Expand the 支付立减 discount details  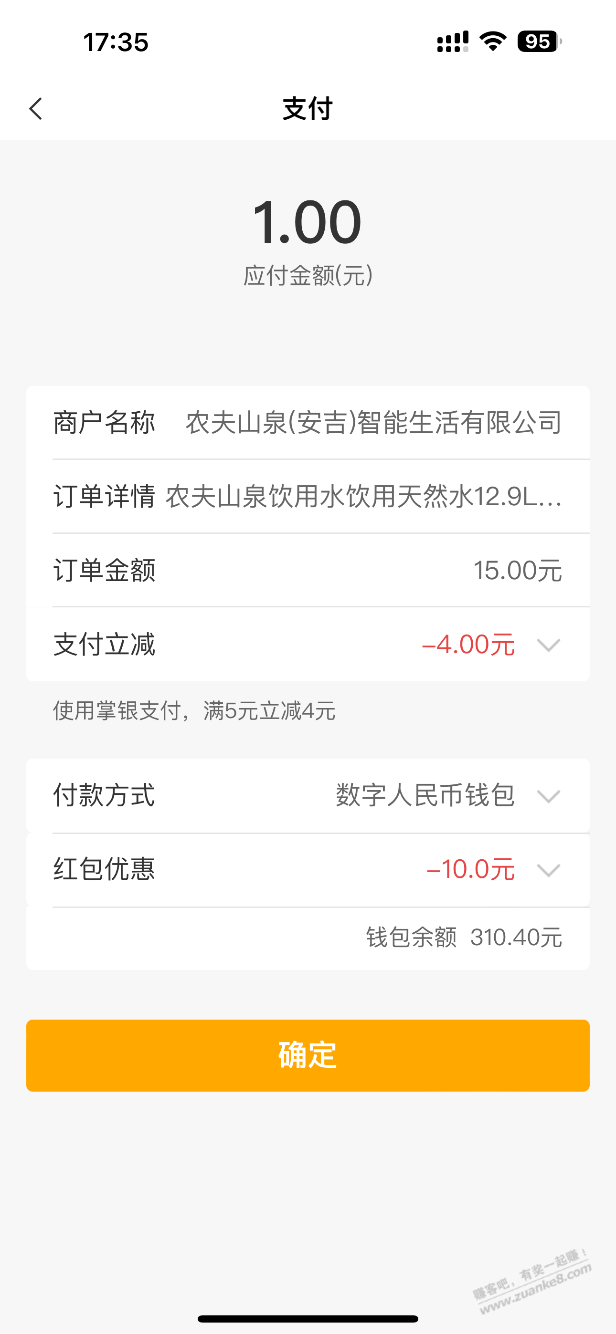point(547,645)
